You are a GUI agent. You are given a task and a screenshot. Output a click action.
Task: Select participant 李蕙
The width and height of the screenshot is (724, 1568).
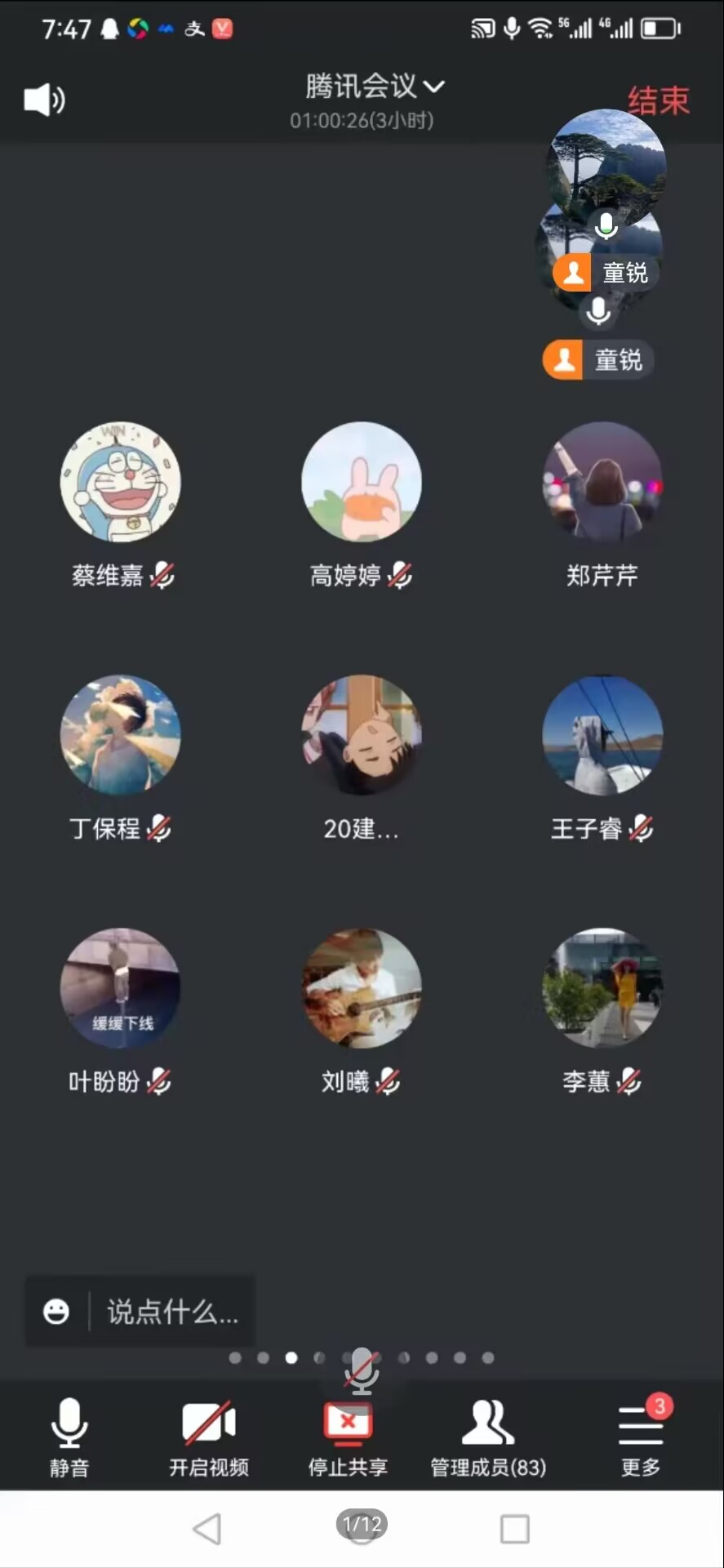click(602, 988)
